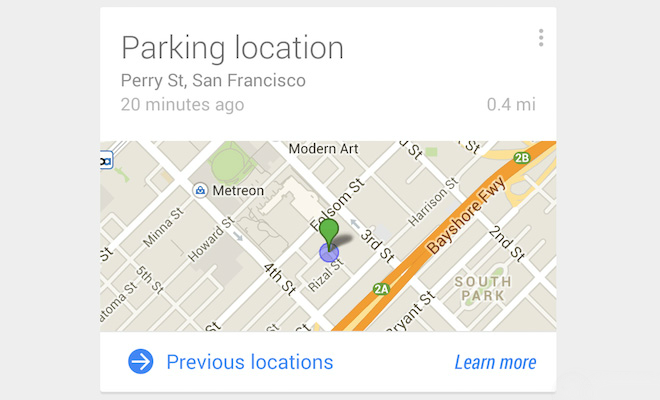Open the parking location map
The width and height of the screenshot is (660, 400).
click(x=328, y=236)
